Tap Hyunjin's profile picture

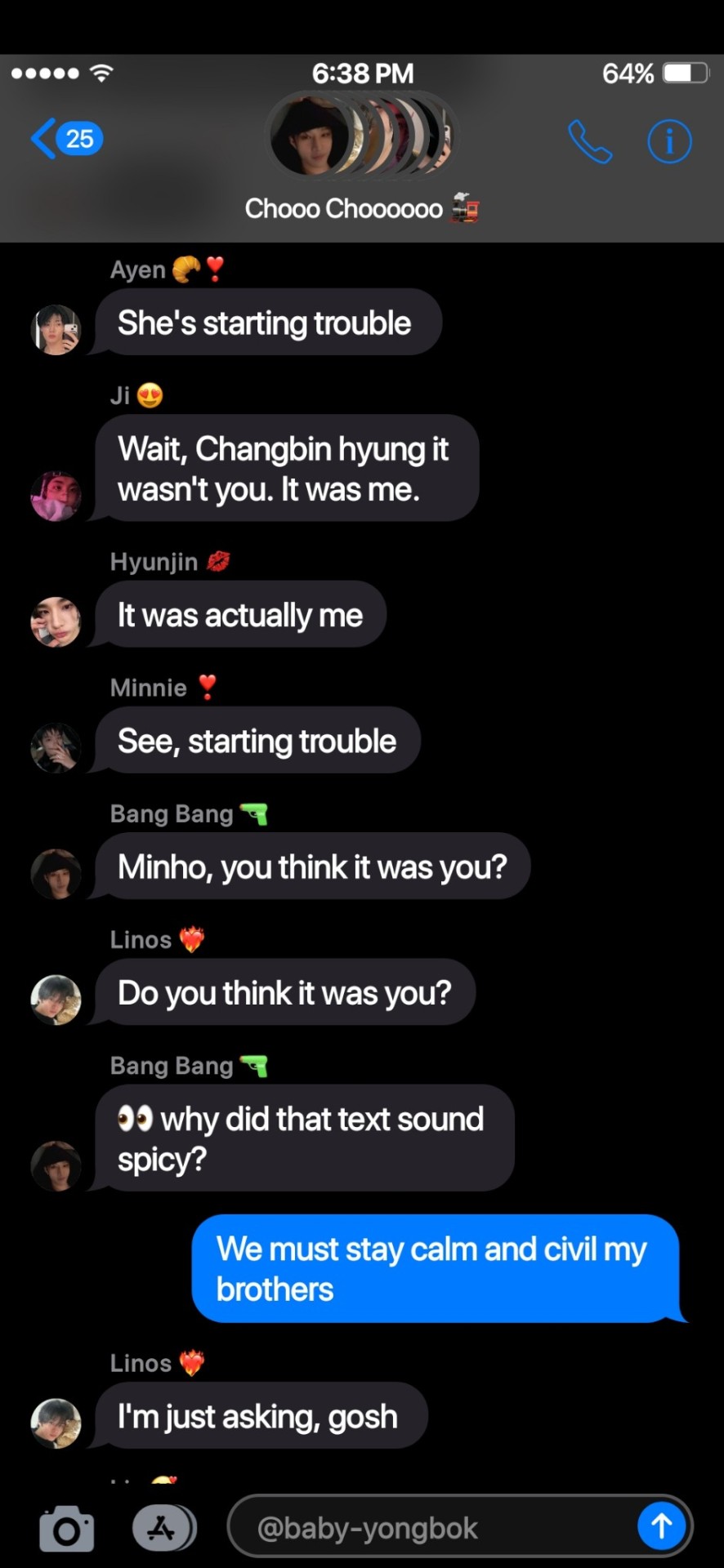(x=56, y=621)
